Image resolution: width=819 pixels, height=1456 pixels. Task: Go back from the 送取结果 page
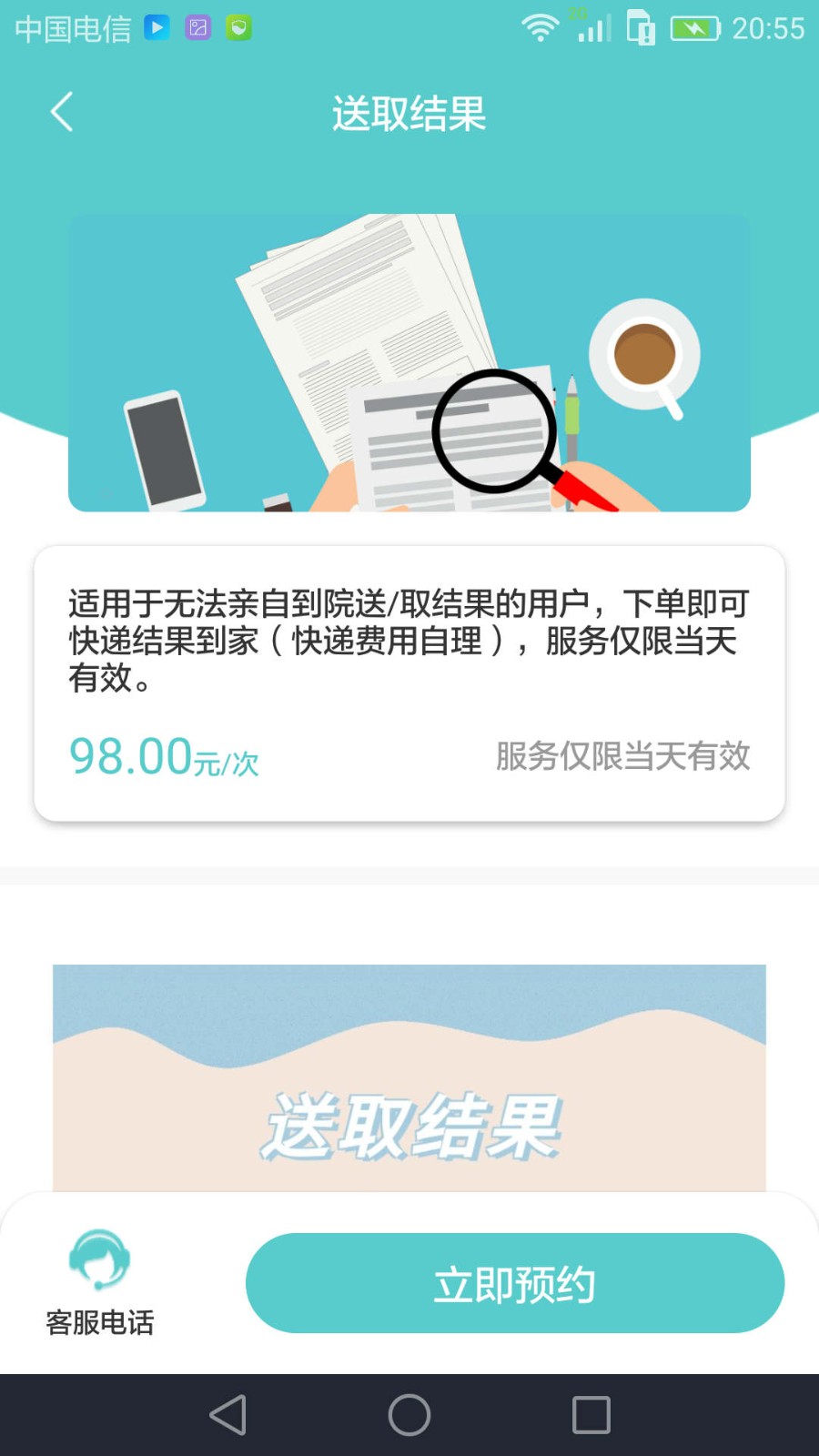(62, 113)
